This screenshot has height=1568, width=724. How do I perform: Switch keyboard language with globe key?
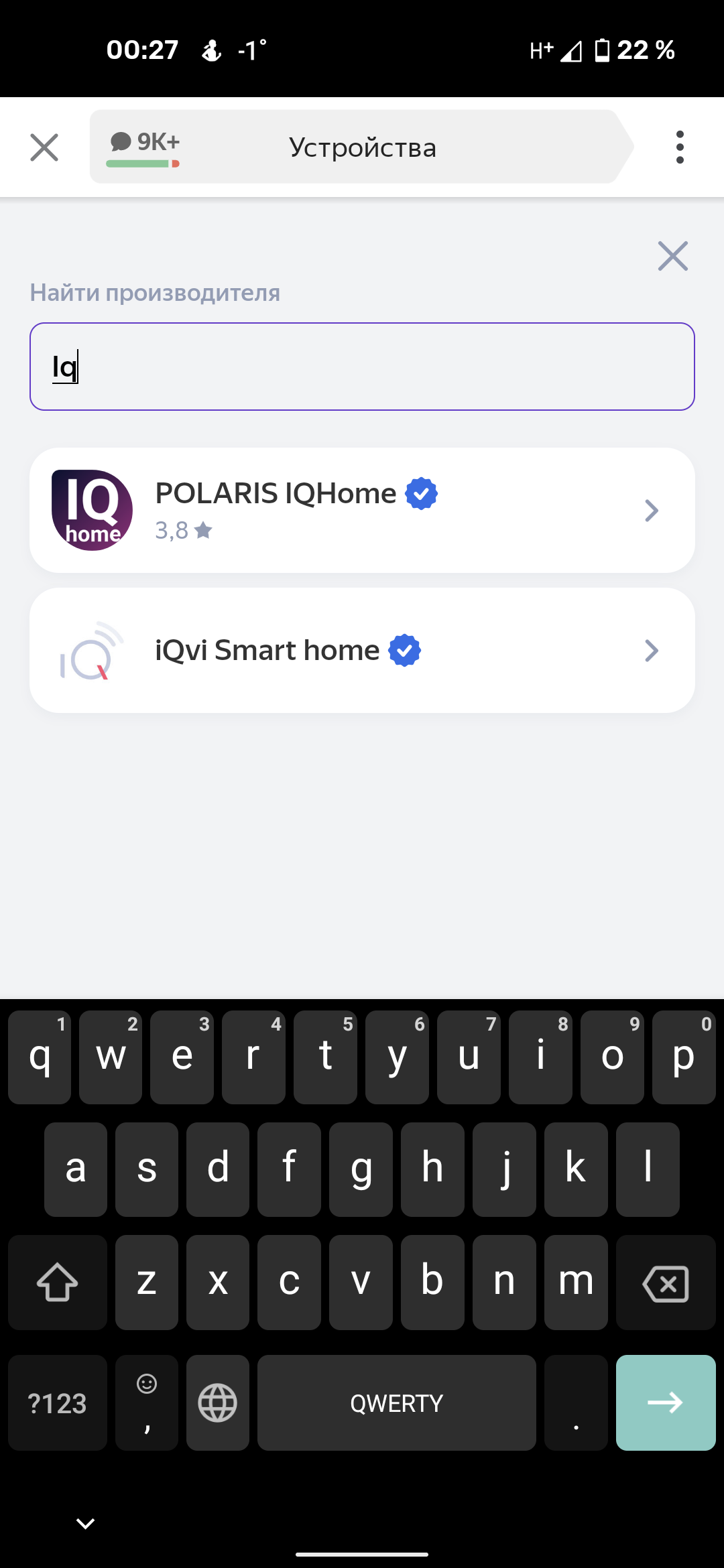click(218, 1402)
